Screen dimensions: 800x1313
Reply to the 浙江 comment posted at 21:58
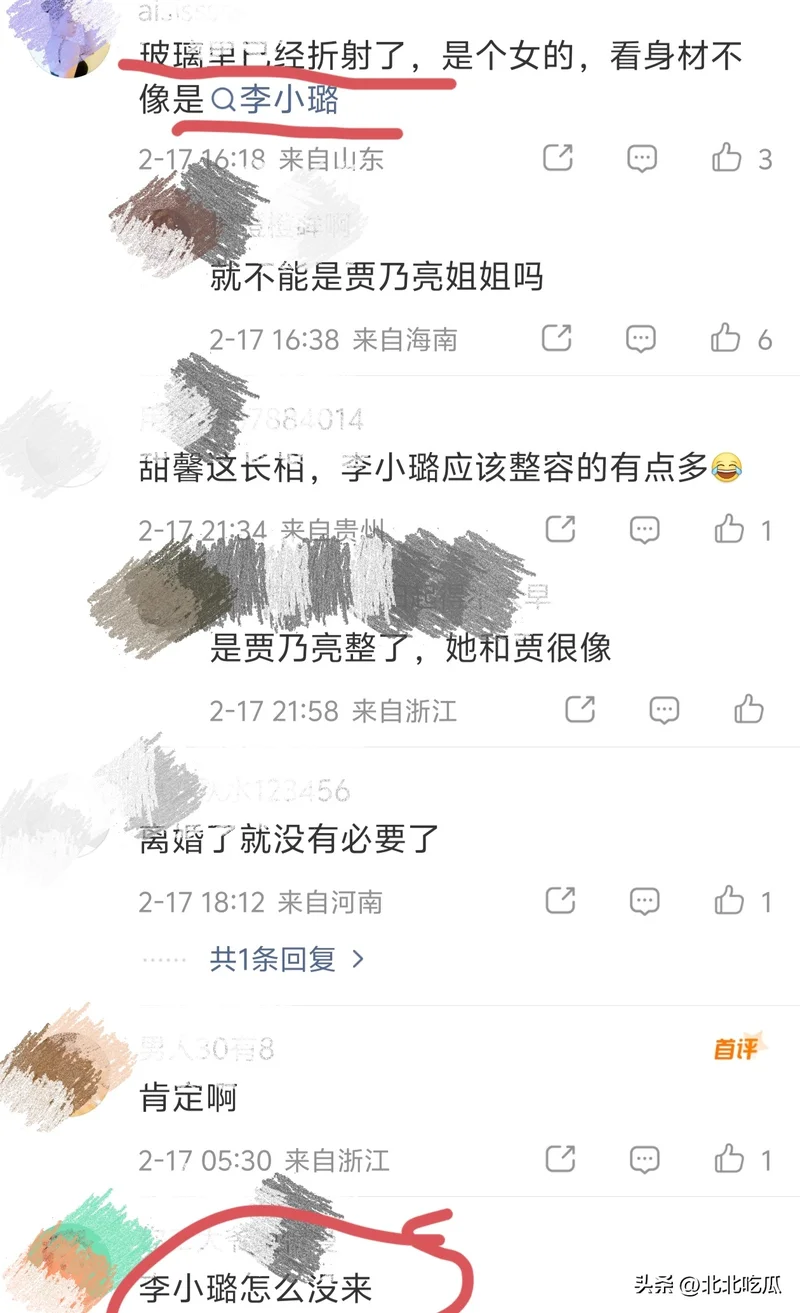point(664,710)
